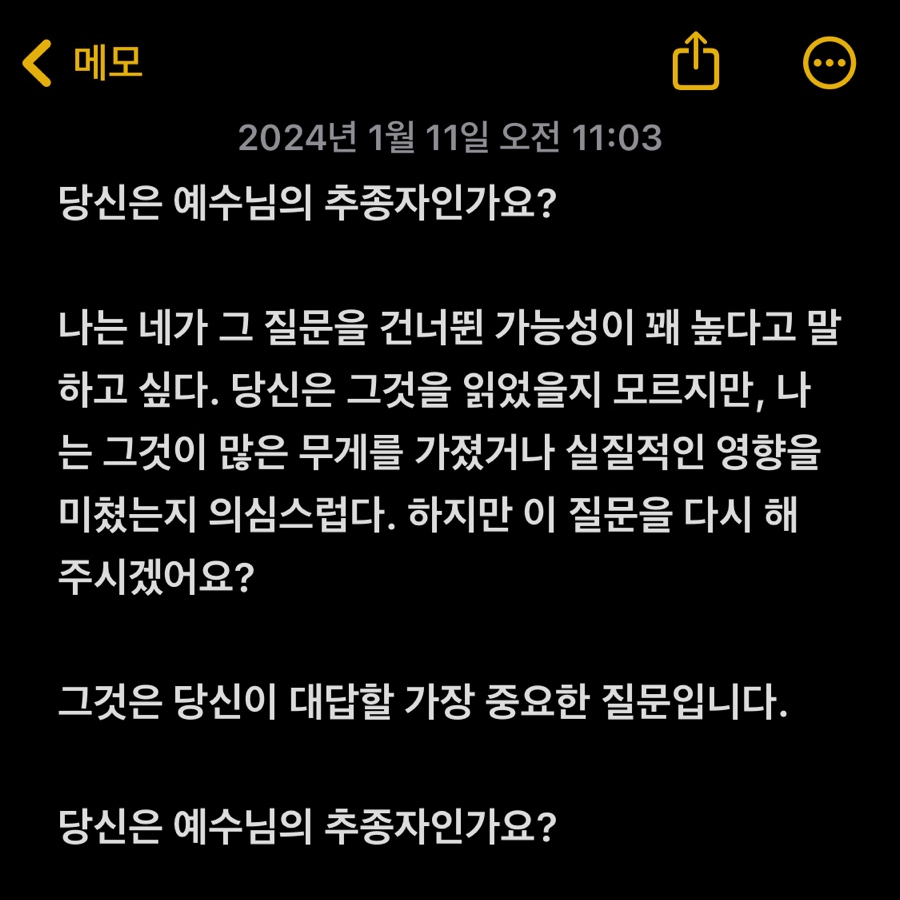The image size is (900, 900).
Task: Go back to the 메모 list
Action: pos(82,63)
